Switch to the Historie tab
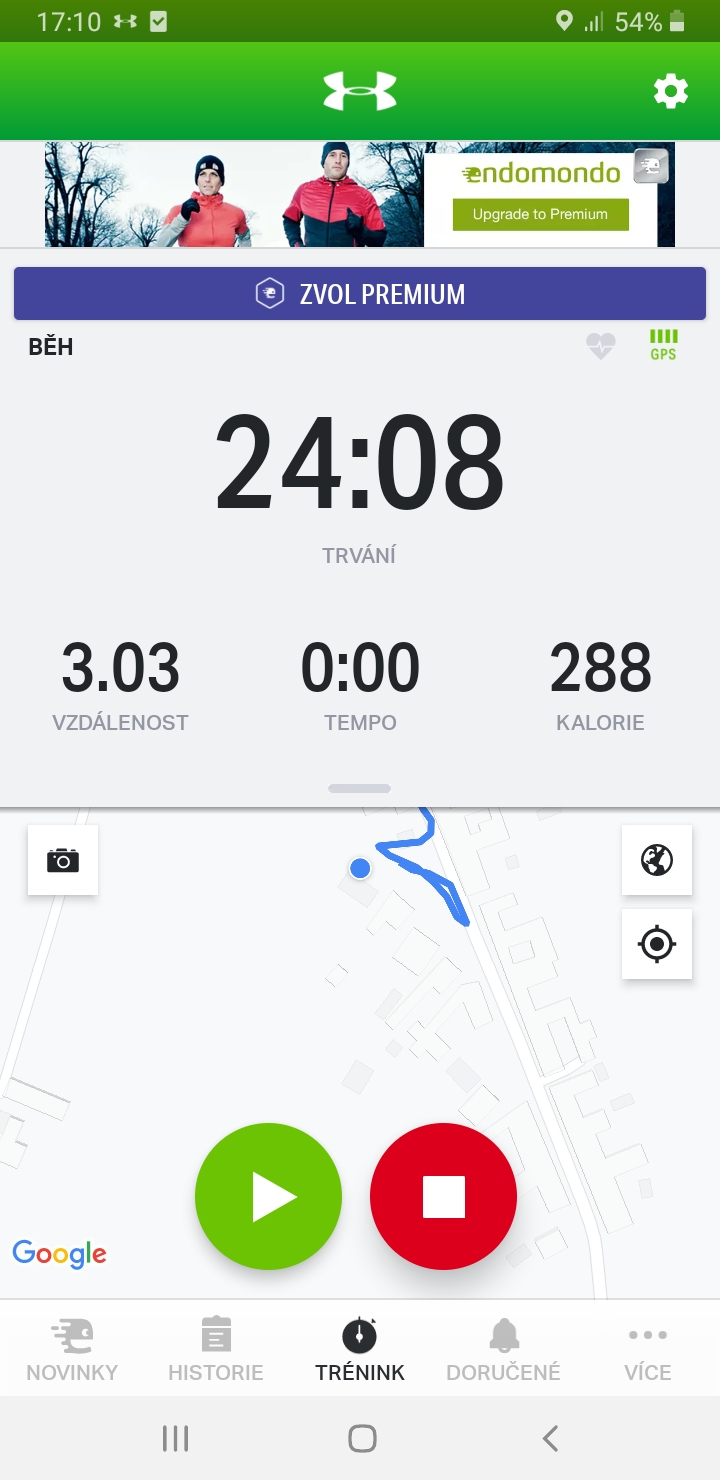Screen dimensions: 720x1480 coord(216,1349)
